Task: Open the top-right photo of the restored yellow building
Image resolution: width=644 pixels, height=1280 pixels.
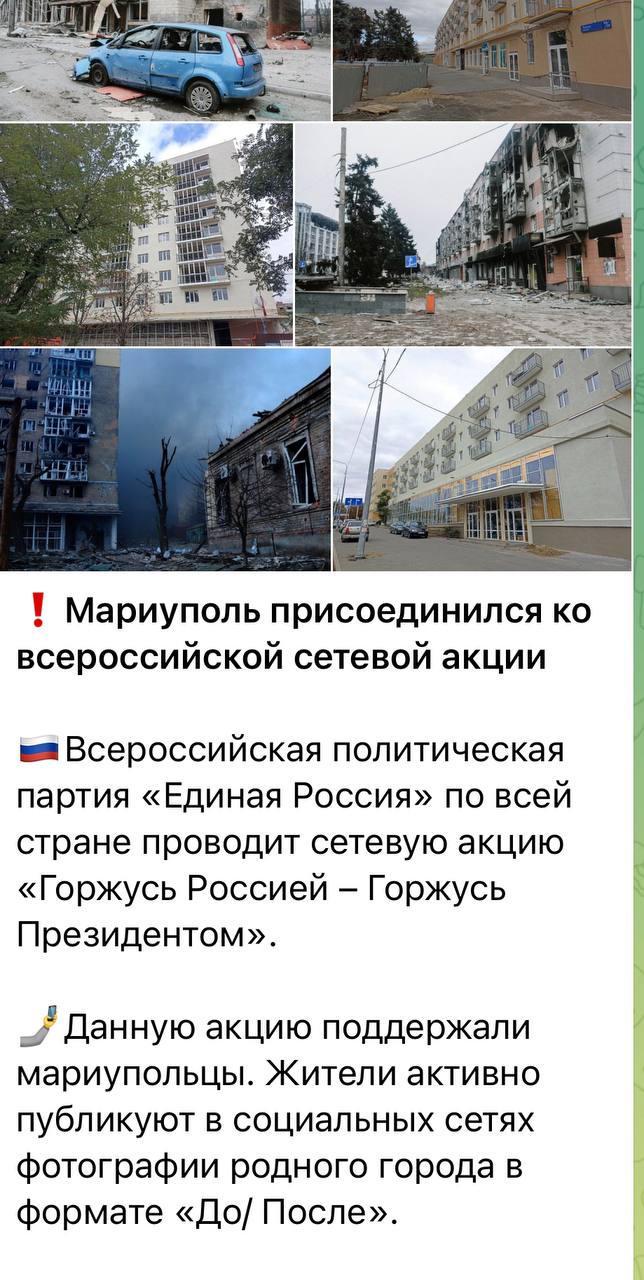Action: pyautogui.click(x=482, y=60)
